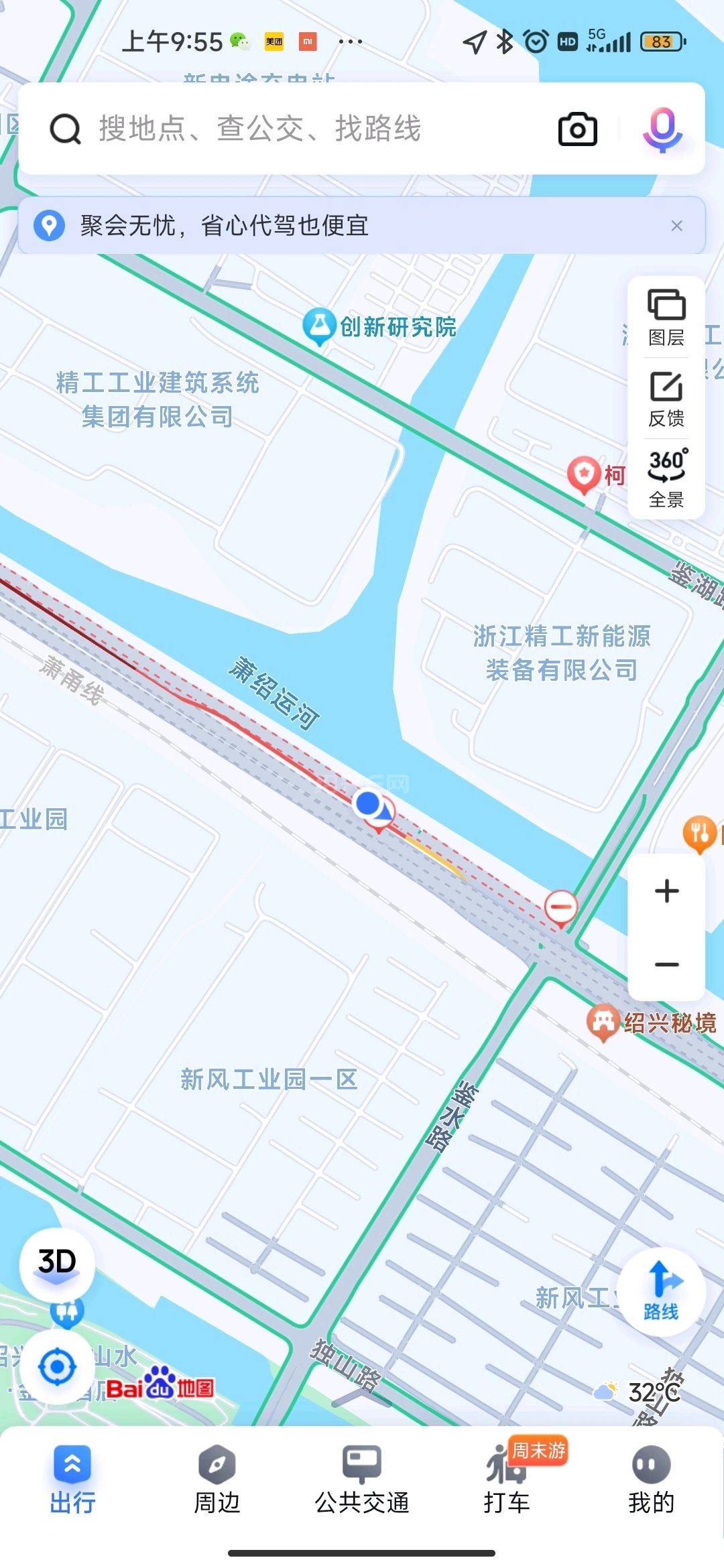This screenshot has height=1568, width=724.
Task: Open 反馈 feedback
Action: tap(666, 399)
